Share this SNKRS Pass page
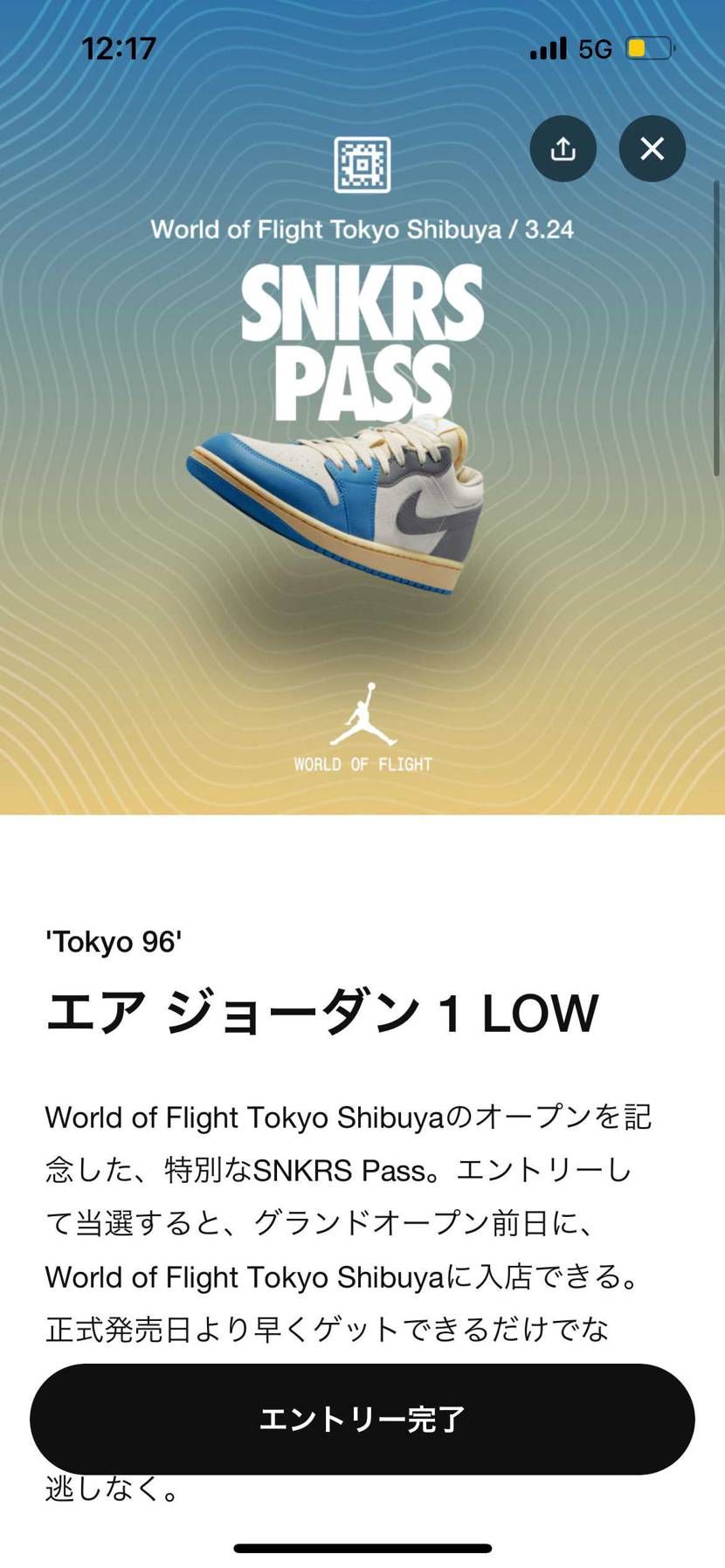Viewport: 725px width, 1568px height. point(563,149)
